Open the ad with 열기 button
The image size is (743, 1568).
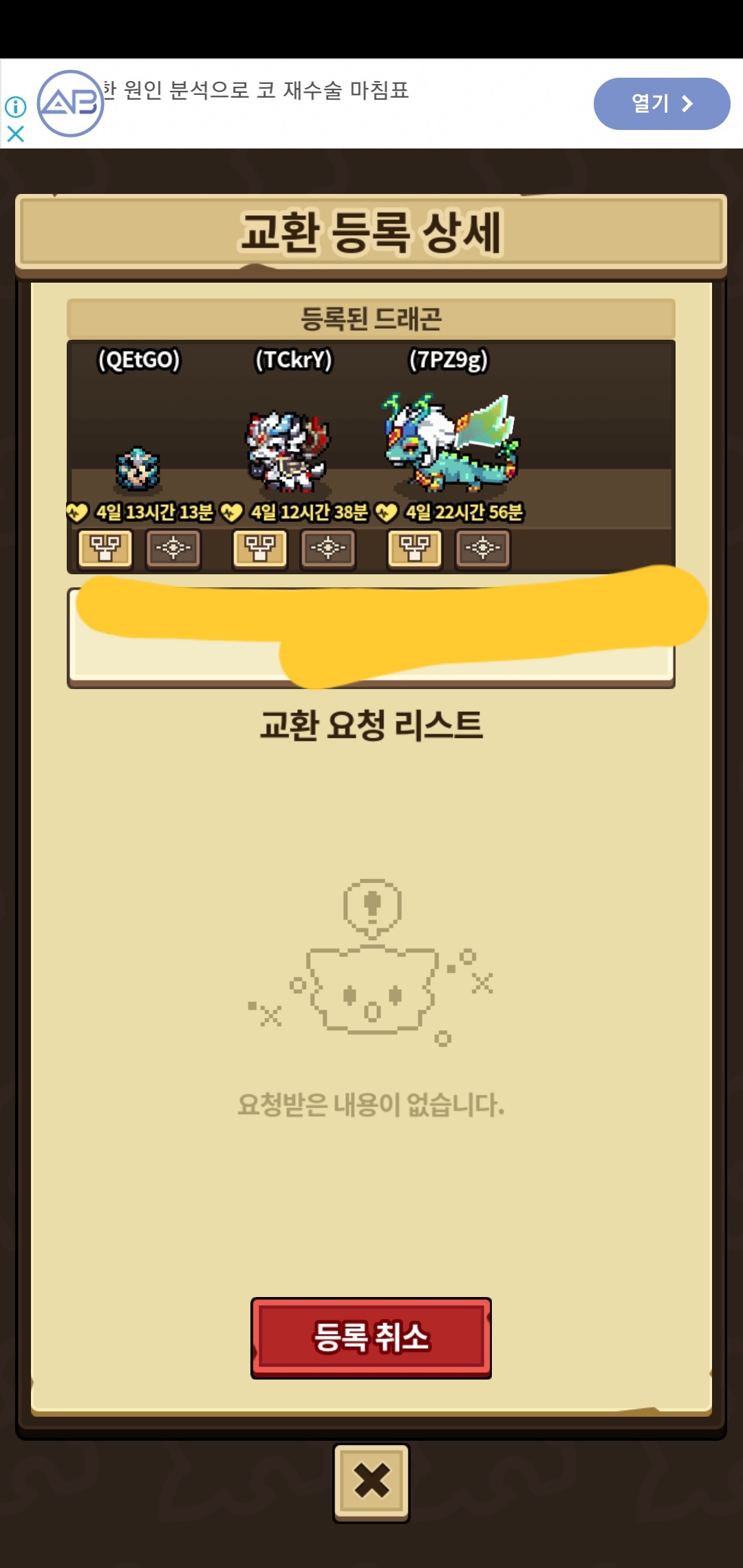pyautogui.click(x=661, y=104)
